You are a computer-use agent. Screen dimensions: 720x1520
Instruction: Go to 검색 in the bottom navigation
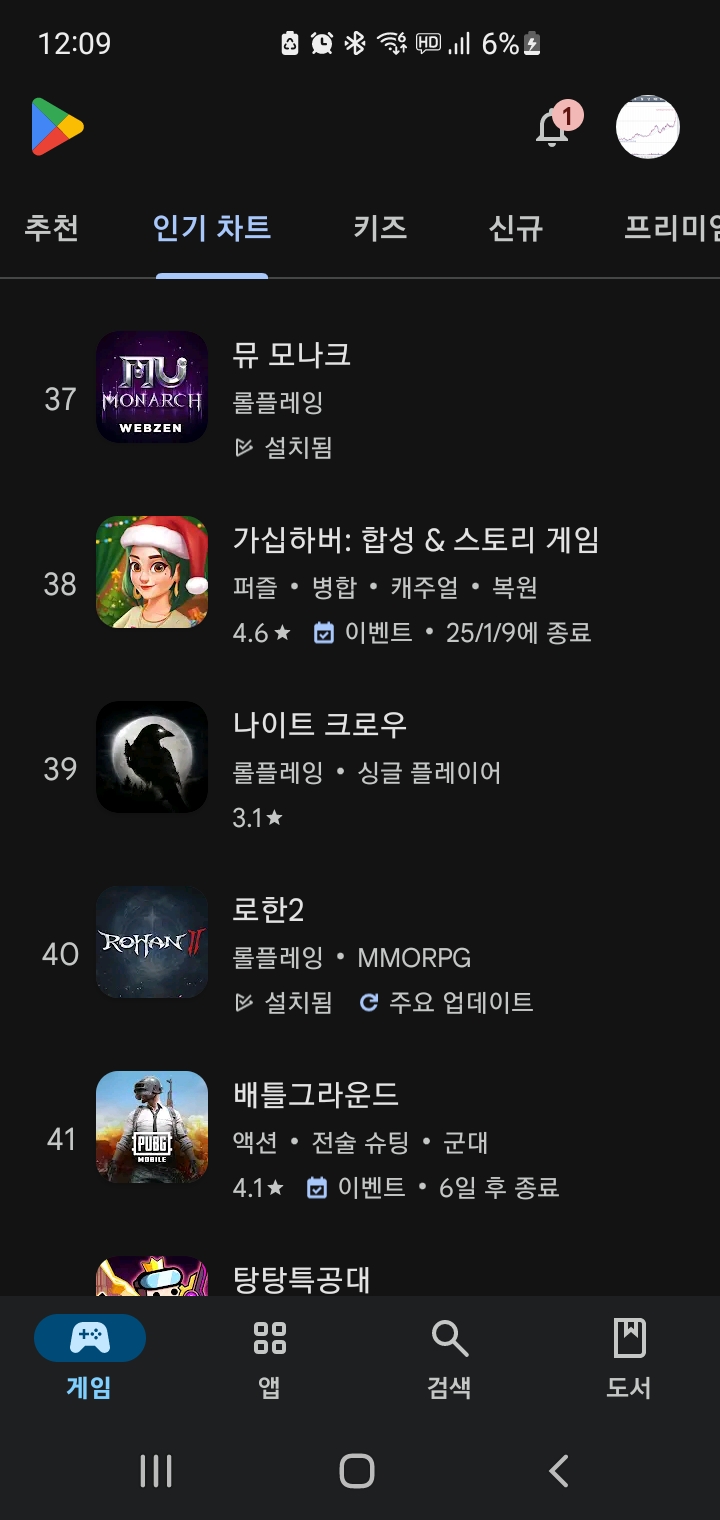(449, 1357)
